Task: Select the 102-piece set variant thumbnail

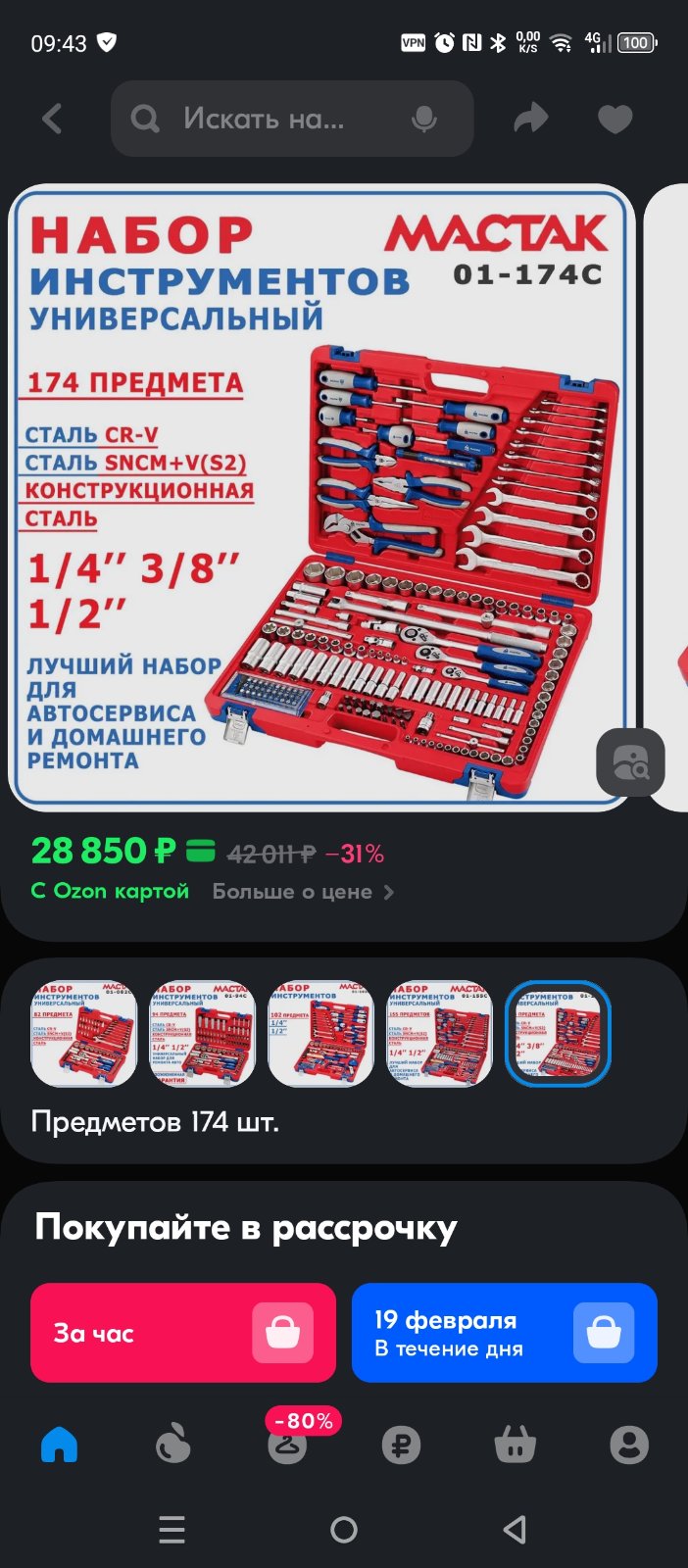Action: tap(321, 1034)
